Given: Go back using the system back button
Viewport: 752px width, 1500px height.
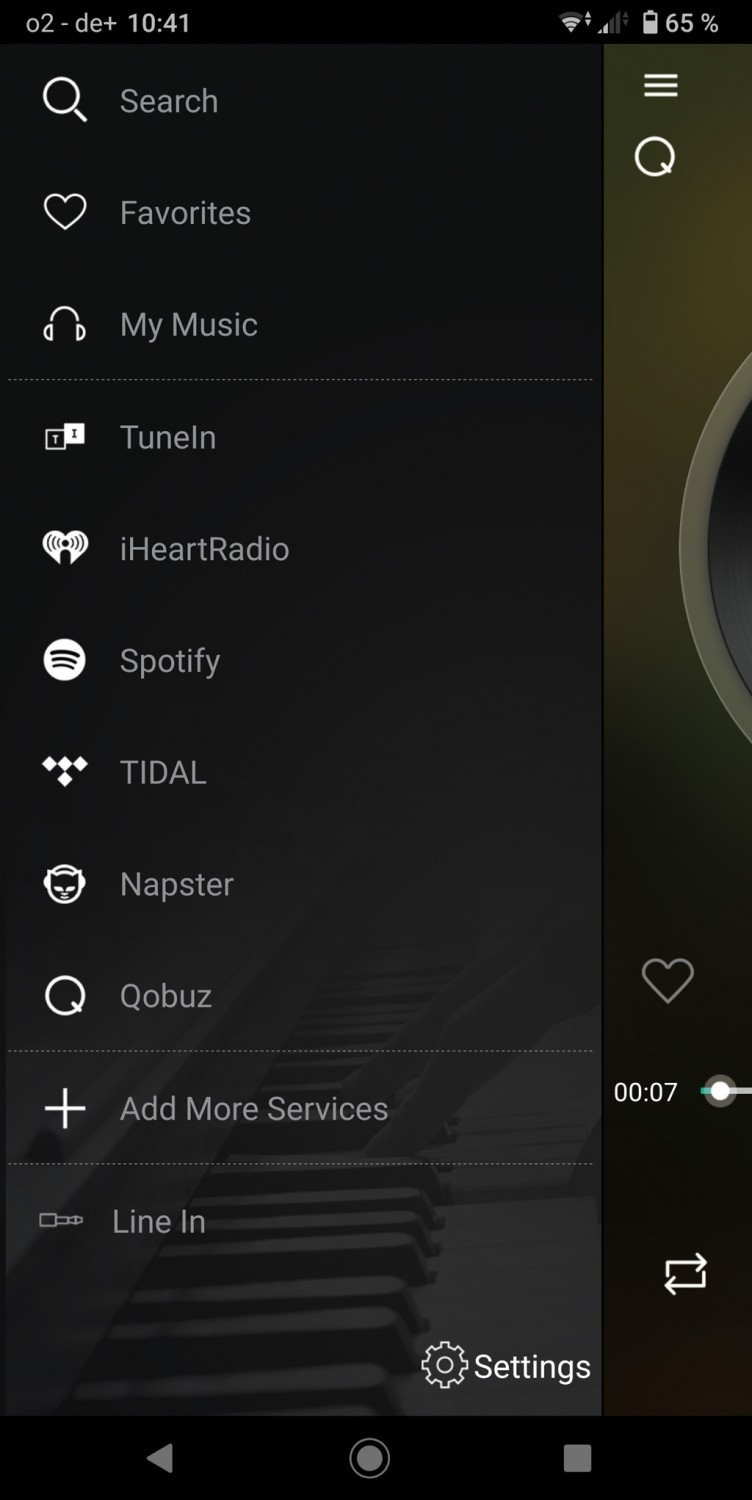Looking at the screenshot, I should point(160,1458).
